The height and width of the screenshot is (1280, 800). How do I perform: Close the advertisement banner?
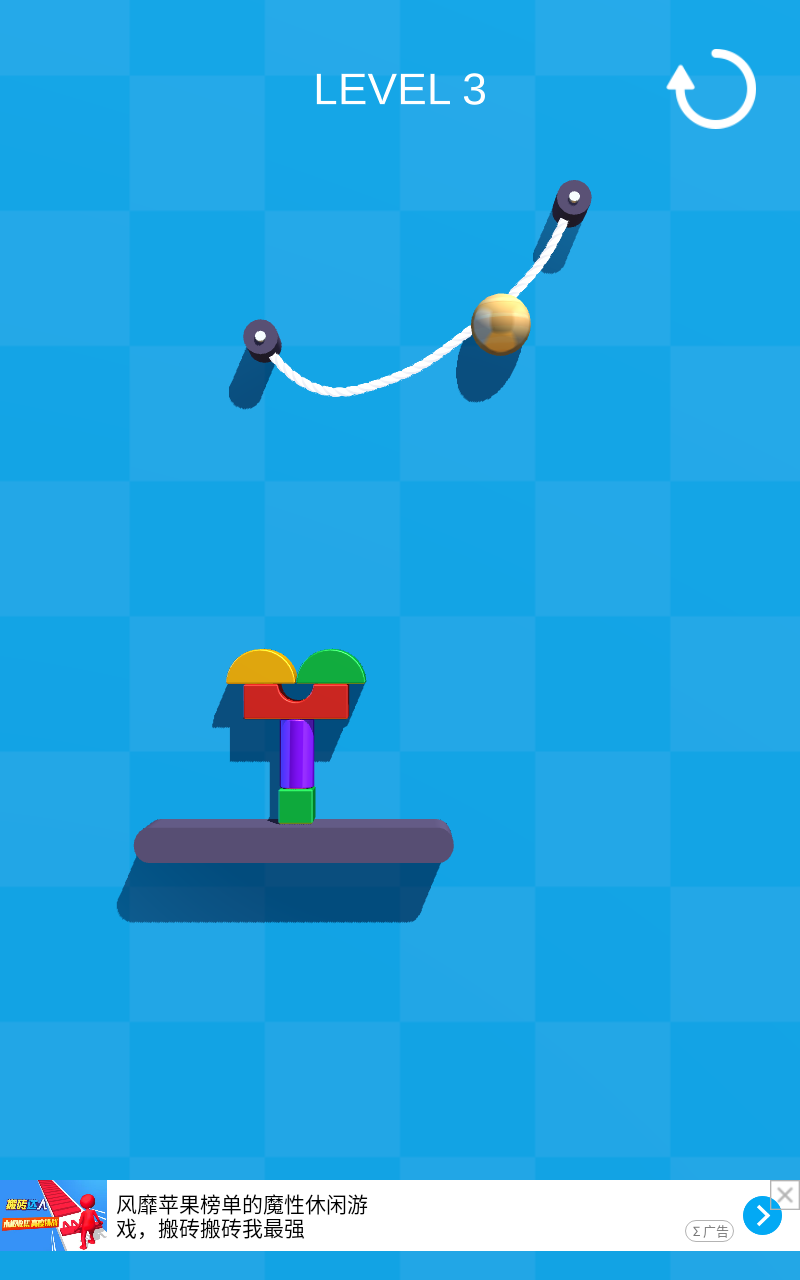point(783,1193)
